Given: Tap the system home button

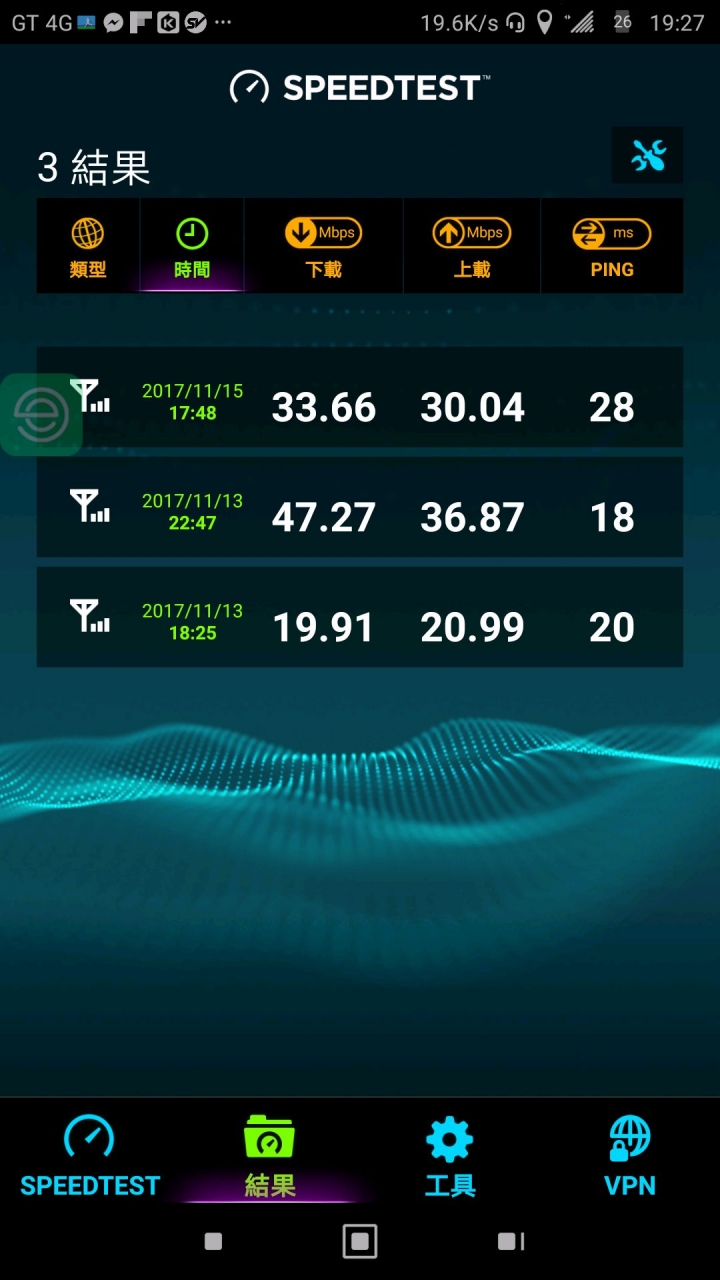Looking at the screenshot, I should coord(360,1241).
